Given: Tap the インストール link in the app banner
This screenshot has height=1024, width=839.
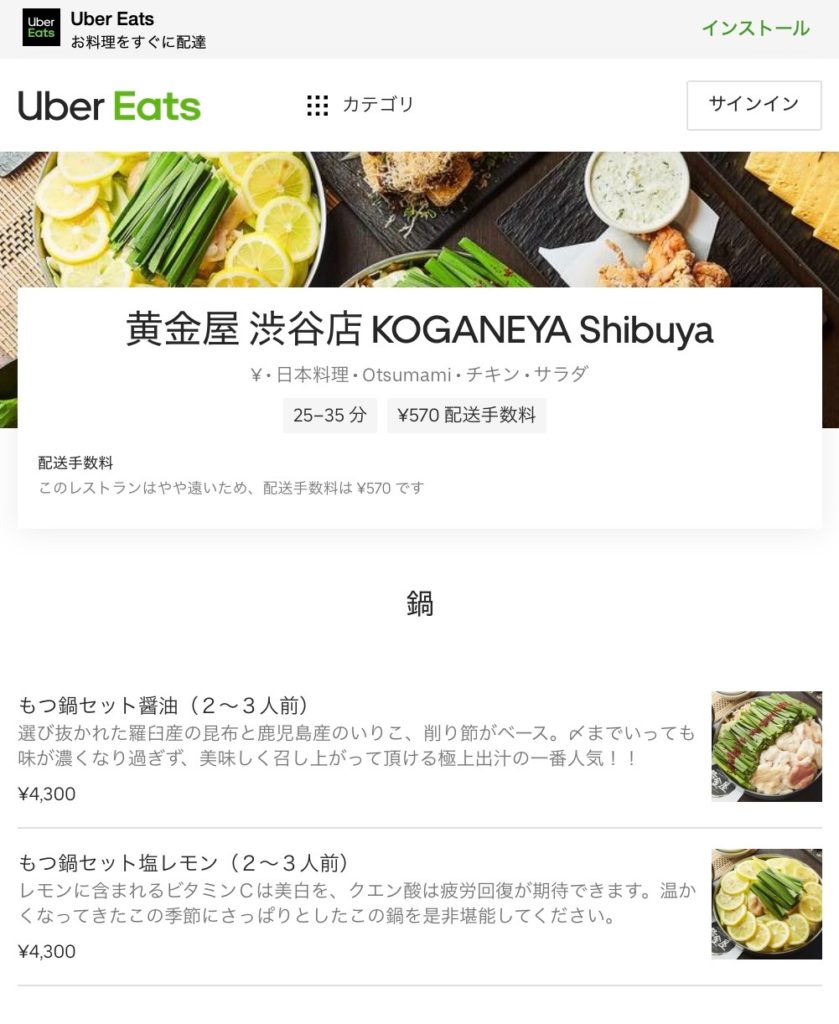Looking at the screenshot, I should [755, 28].
